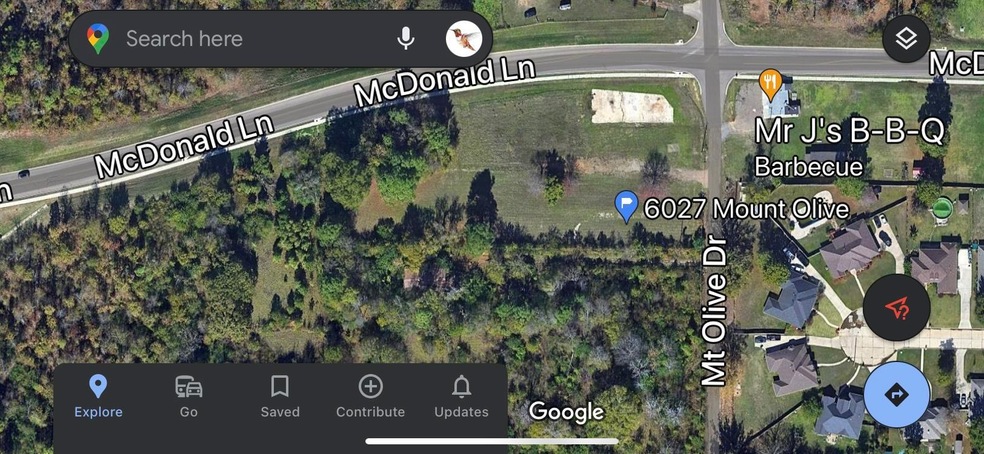Open the Contribute tab
Viewport: 984px width, 454px height.
[x=370, y=396]
